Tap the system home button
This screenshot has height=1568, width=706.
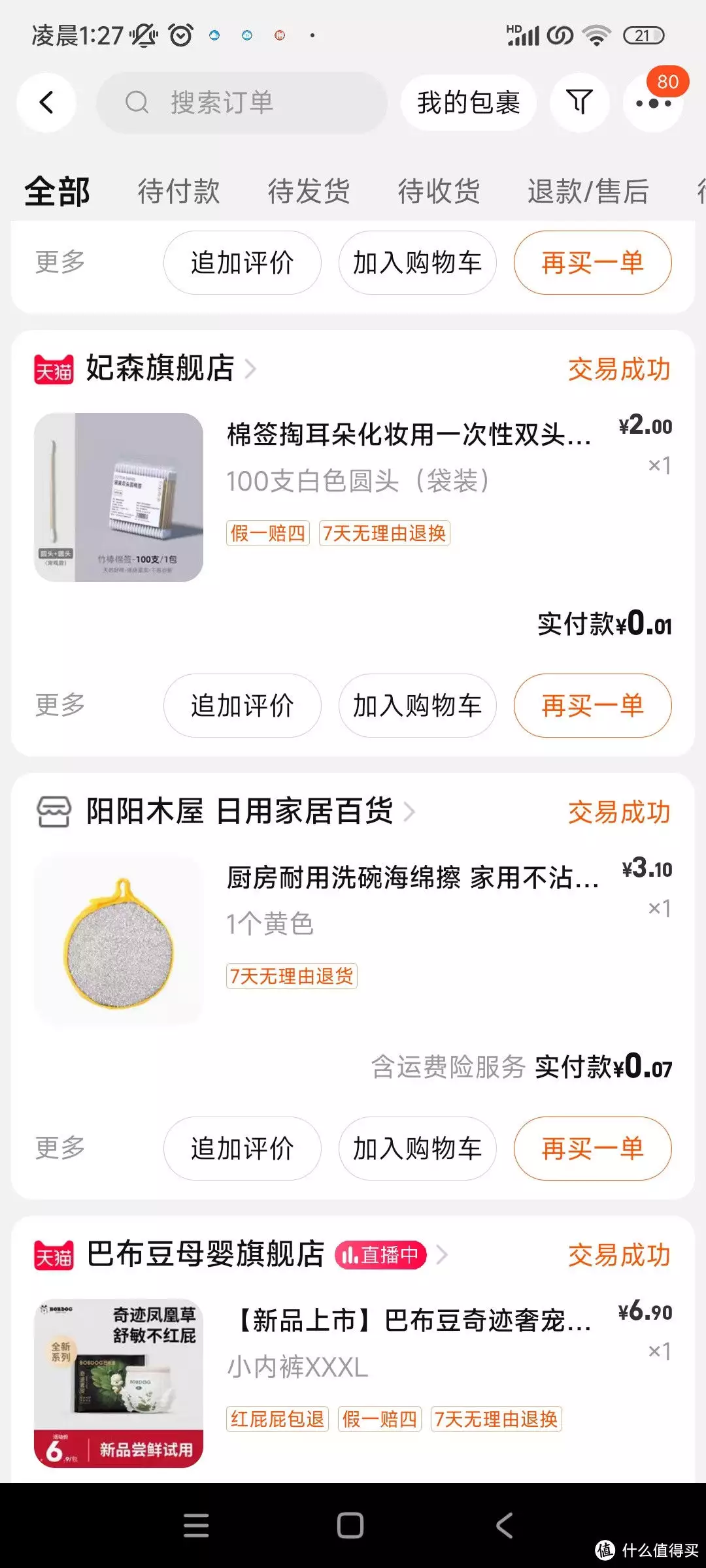point(350,1526)
